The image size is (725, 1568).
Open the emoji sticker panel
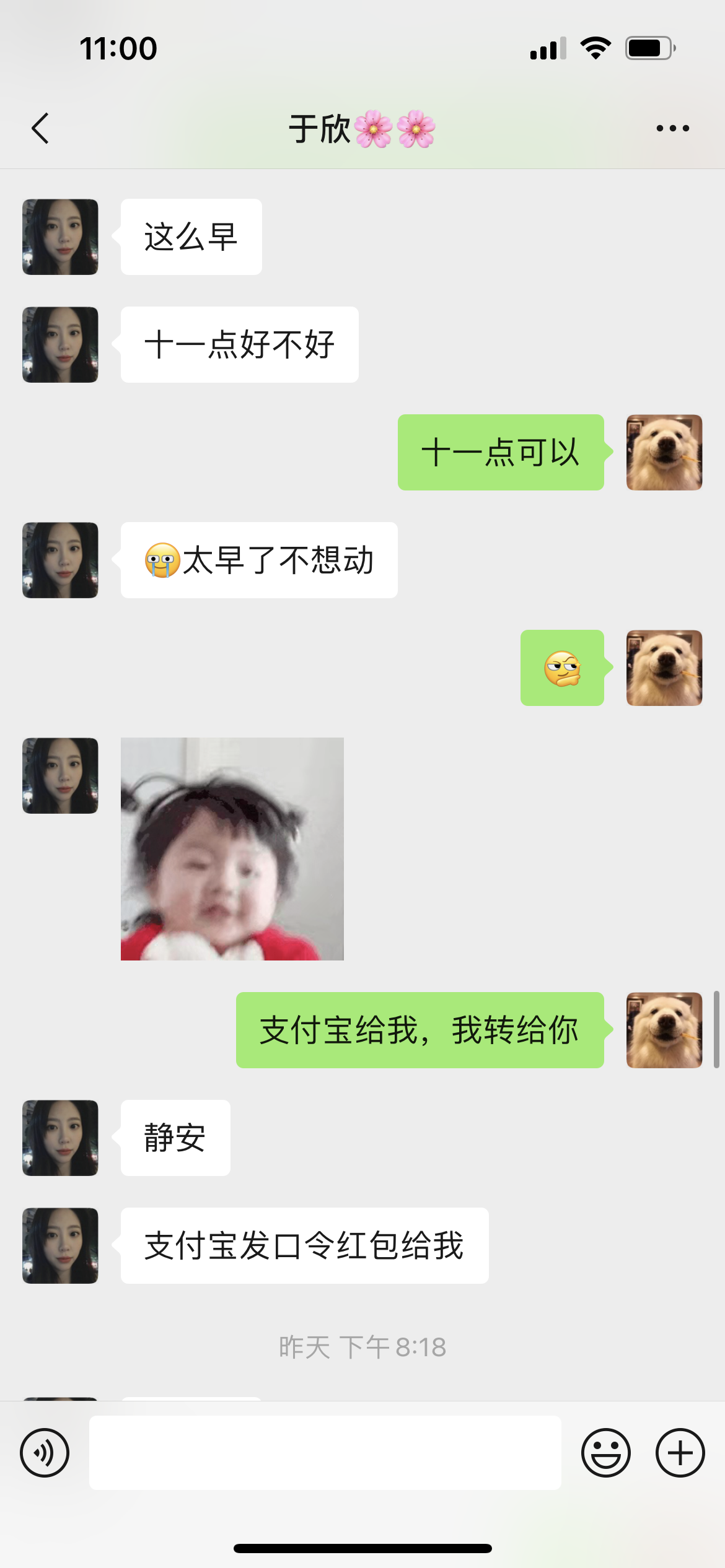click(606, 1453)
